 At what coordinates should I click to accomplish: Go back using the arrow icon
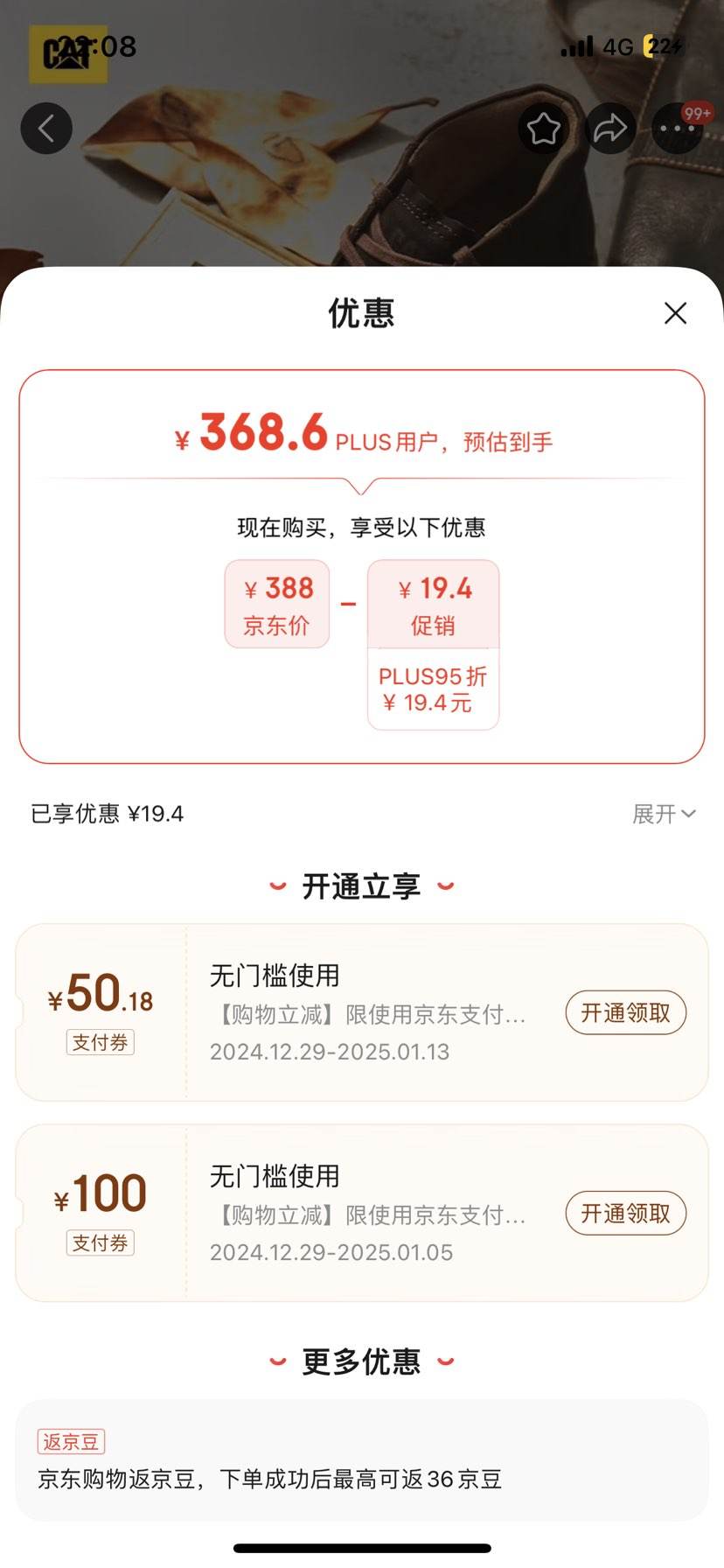pyautogui.click(x=46, y=129)
